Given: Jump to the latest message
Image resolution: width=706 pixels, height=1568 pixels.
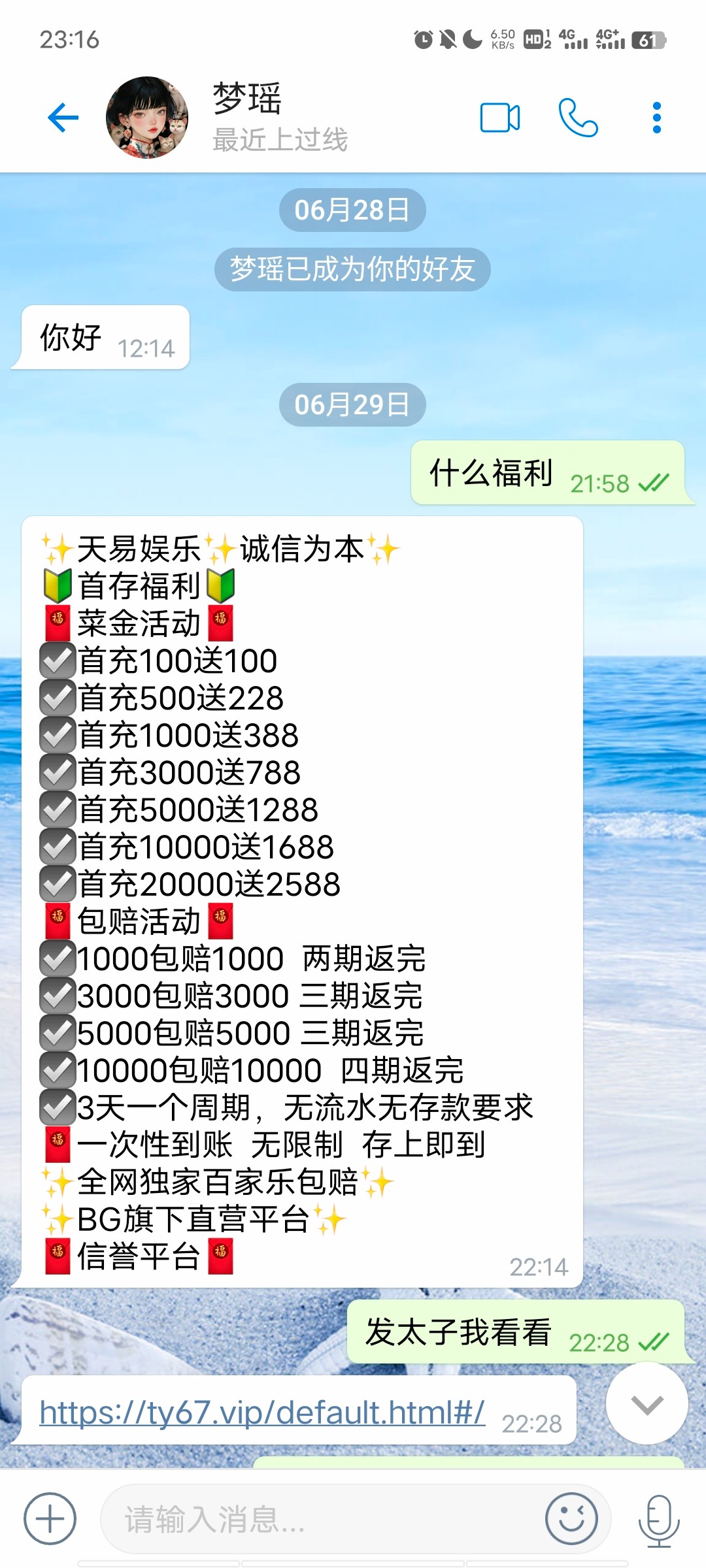Looking at the screenshot, I should click(647, 1403).
